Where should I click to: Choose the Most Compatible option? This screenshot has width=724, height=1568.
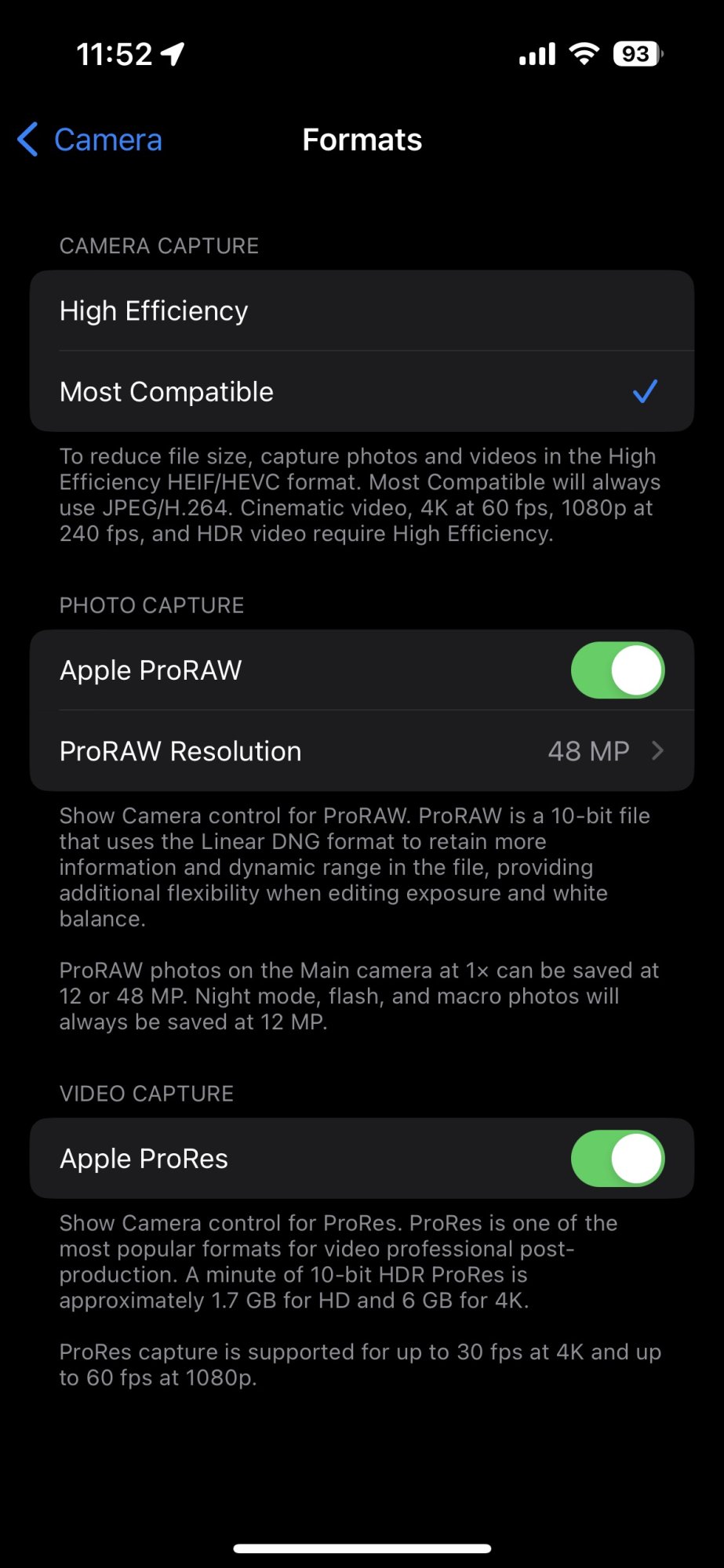362,391
